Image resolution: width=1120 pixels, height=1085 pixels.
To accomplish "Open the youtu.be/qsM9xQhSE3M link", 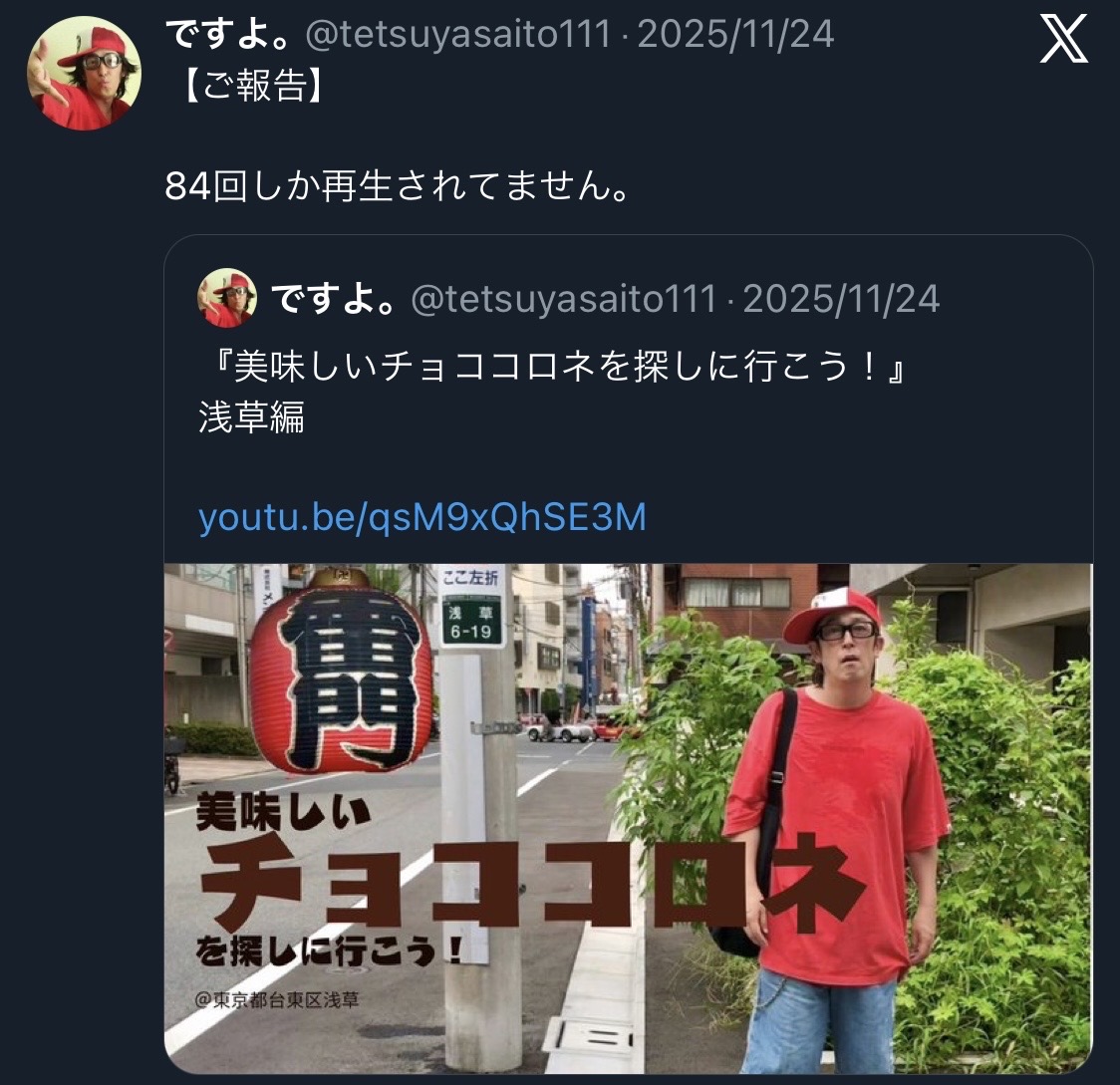I will [x=422, y=517].
